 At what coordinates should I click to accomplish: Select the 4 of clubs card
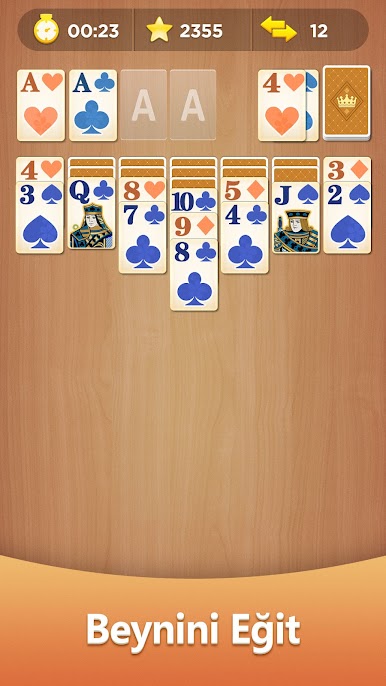(x=245, y=238)
